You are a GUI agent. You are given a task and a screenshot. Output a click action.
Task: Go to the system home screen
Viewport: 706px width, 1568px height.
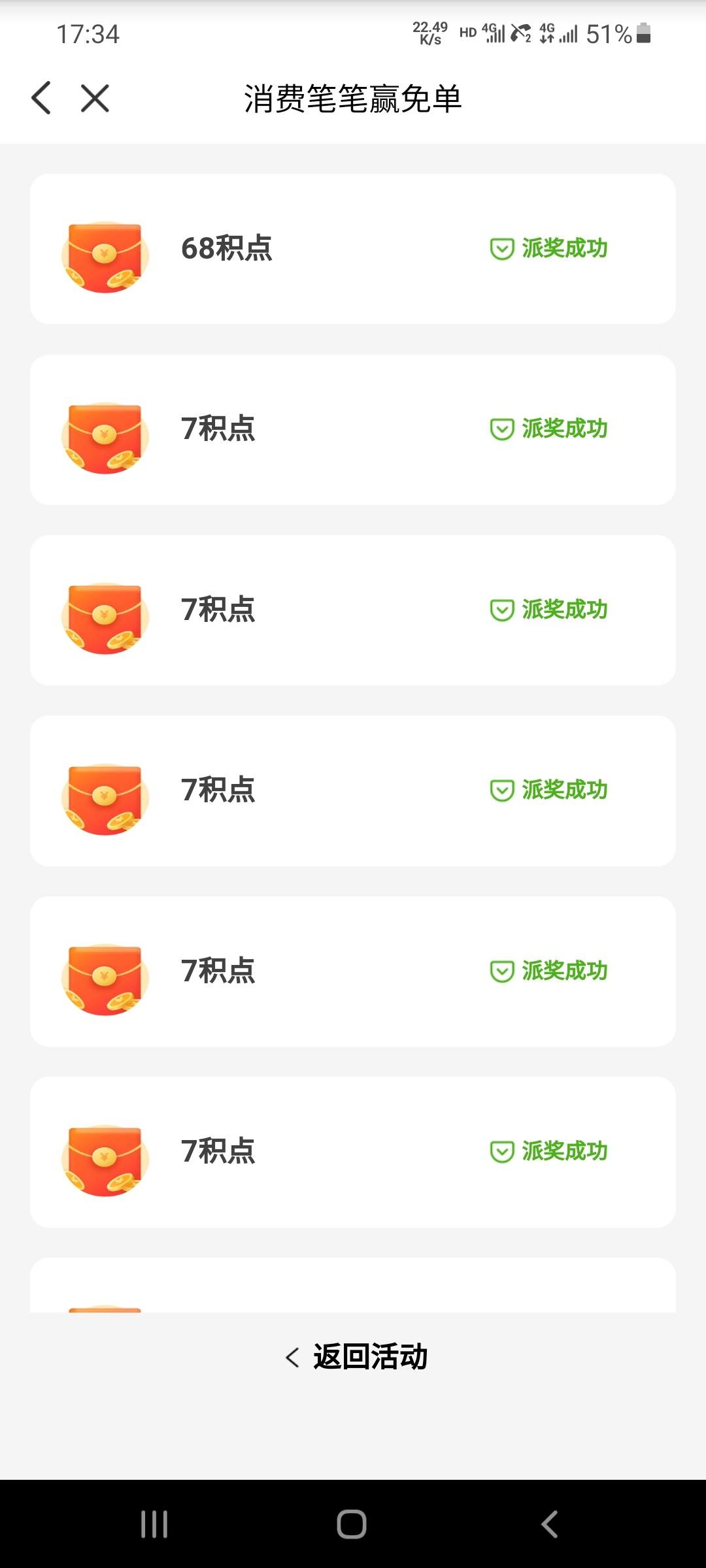click(352, 1524)
